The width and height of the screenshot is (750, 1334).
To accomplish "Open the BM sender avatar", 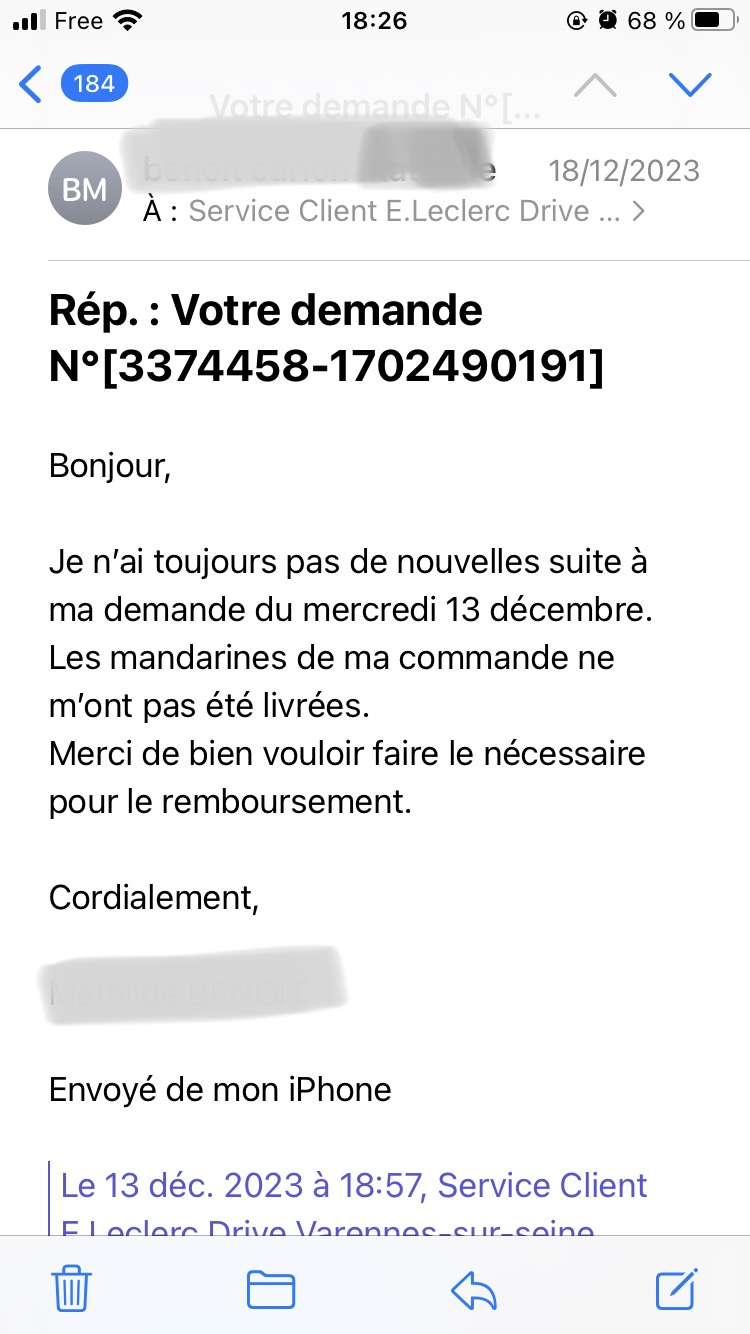I will pyautogui.click(x=85, y=189).
